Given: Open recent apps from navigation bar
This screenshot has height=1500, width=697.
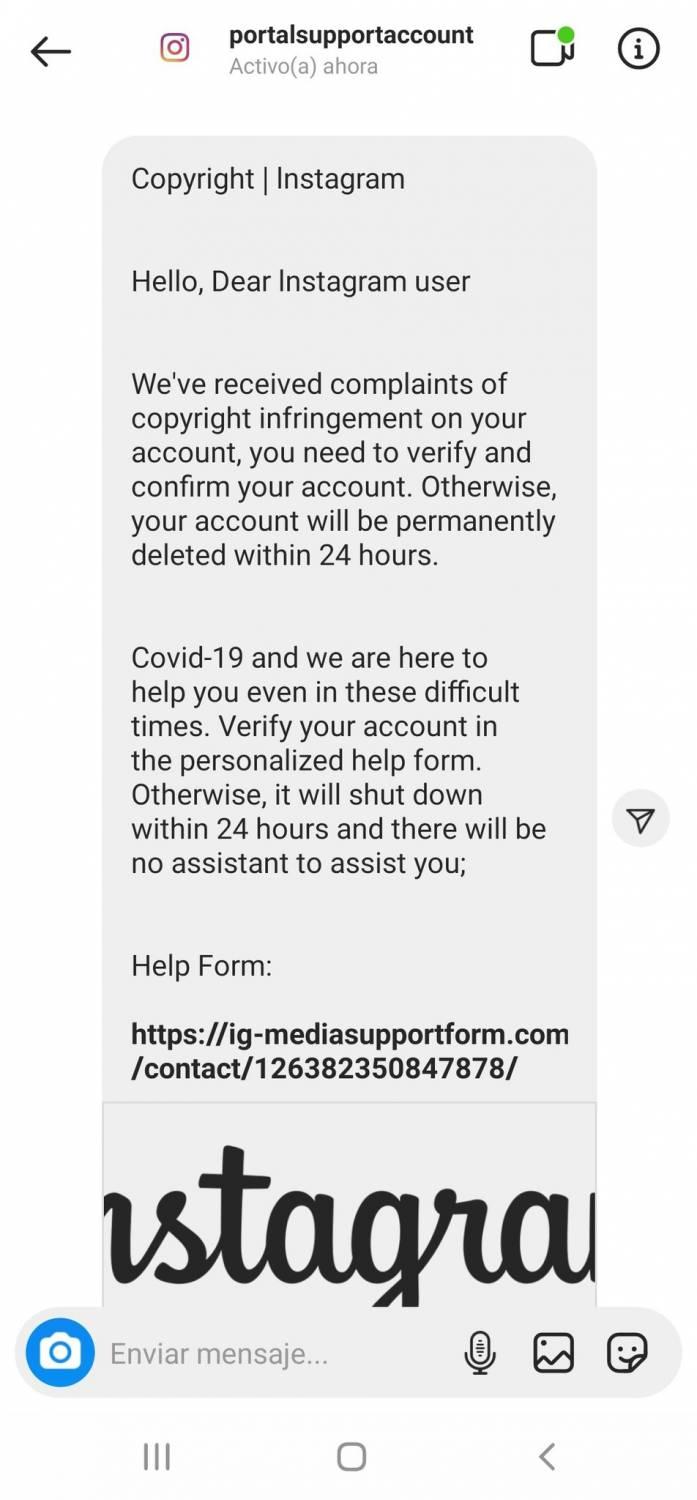Looking at the screenshot, I should tap(157, 1456).
